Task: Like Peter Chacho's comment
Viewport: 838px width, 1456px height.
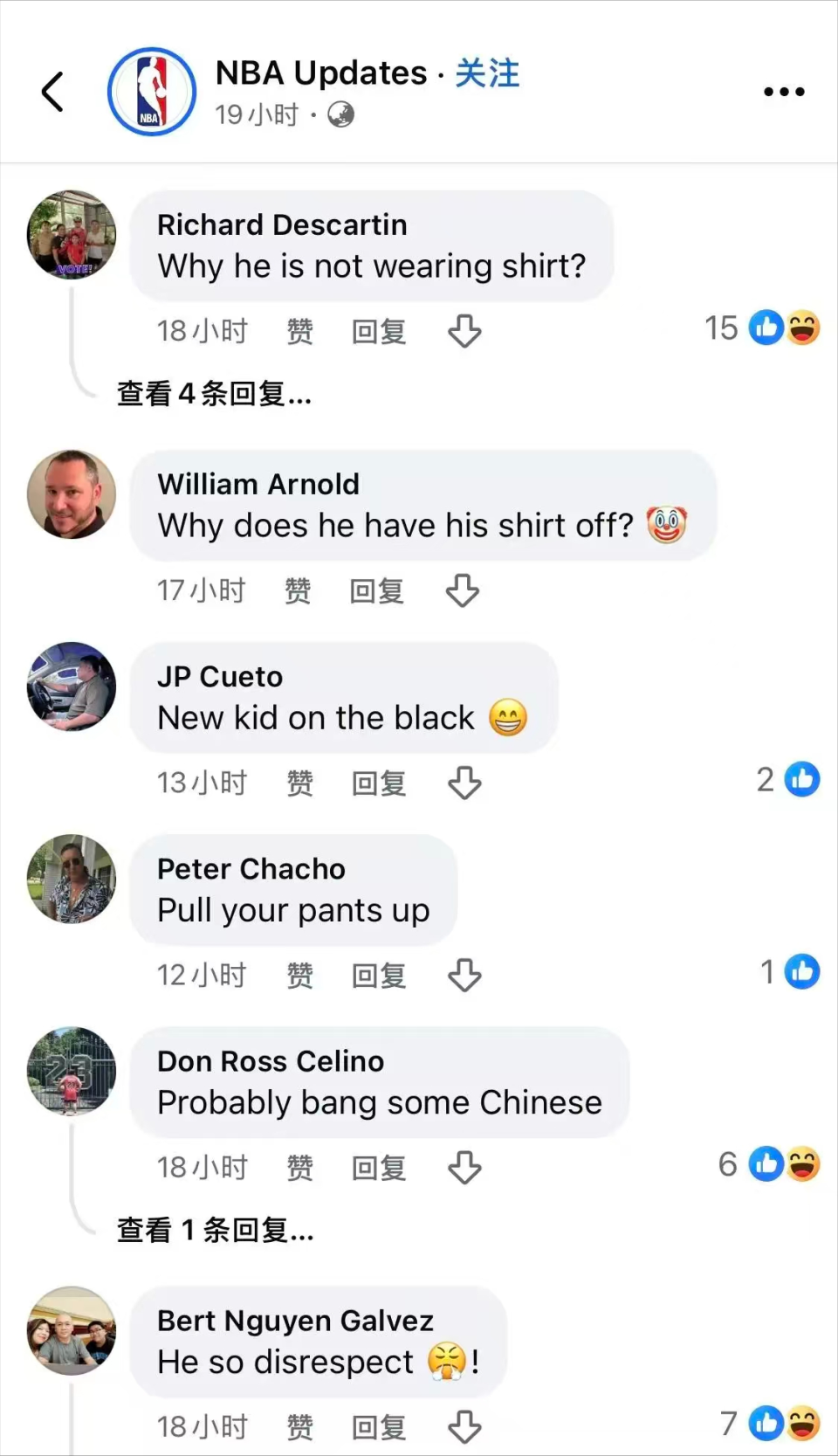Action: [299, 976]
